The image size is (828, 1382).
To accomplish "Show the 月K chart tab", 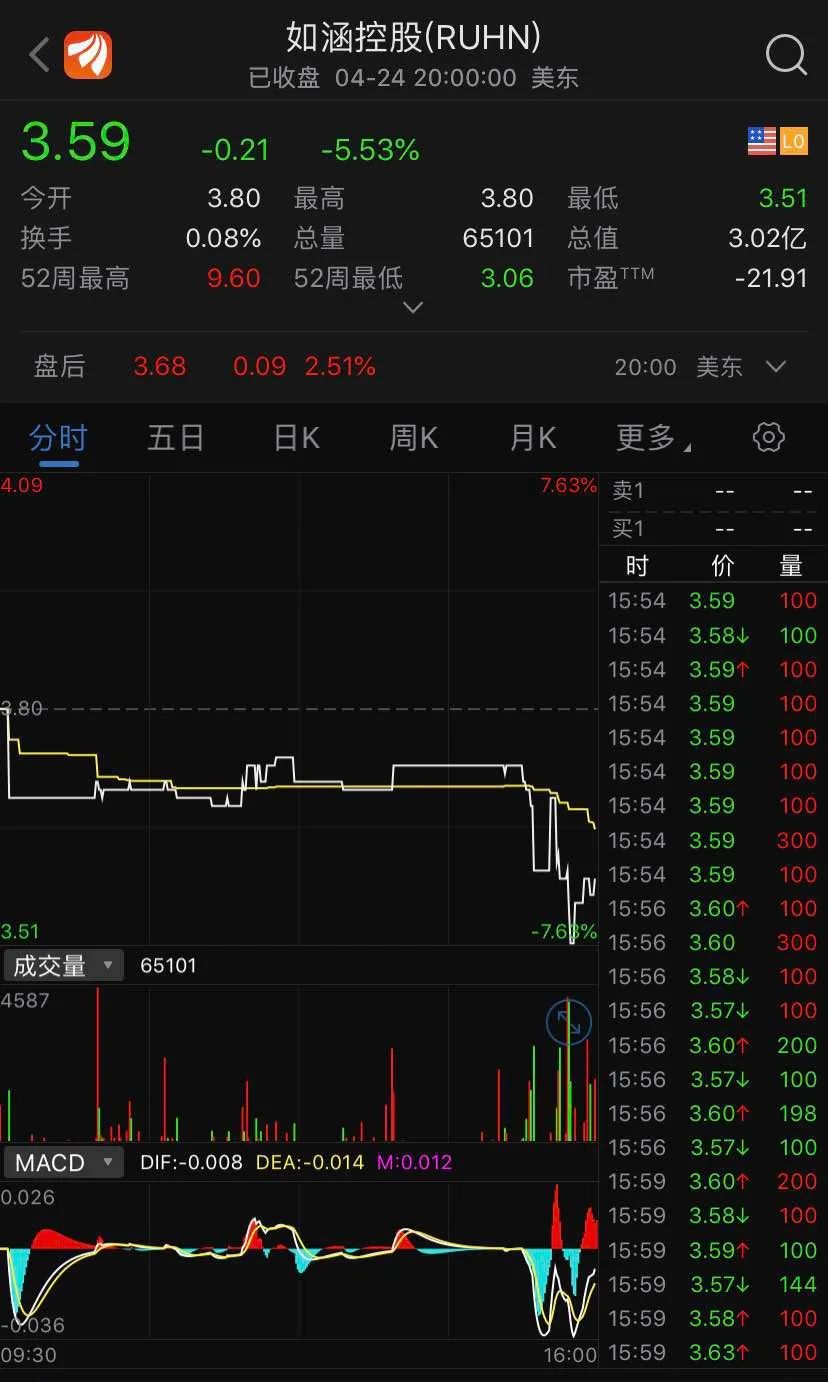I will tap(532, 438).
